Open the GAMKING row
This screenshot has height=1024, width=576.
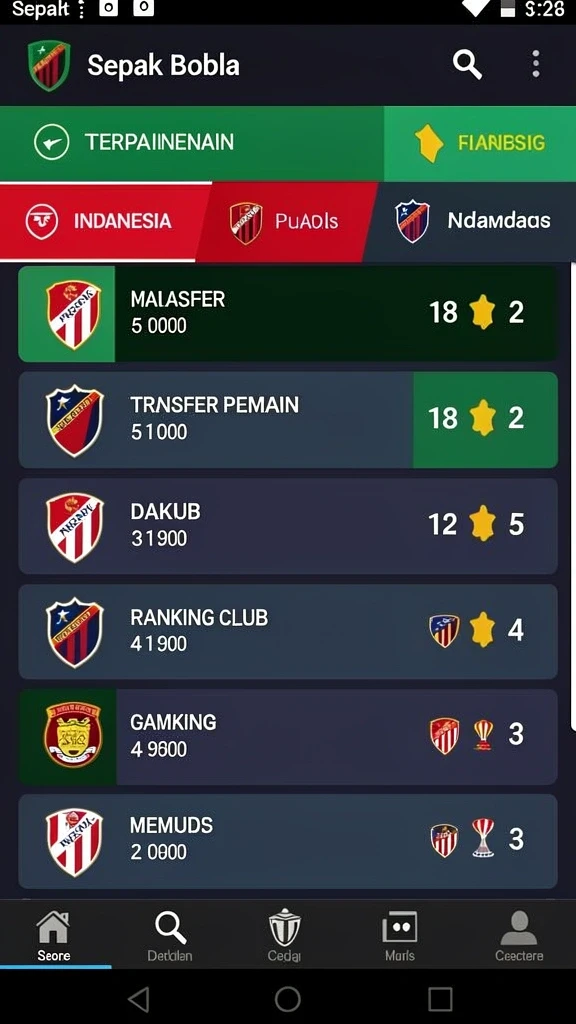(x=288, y=737)
